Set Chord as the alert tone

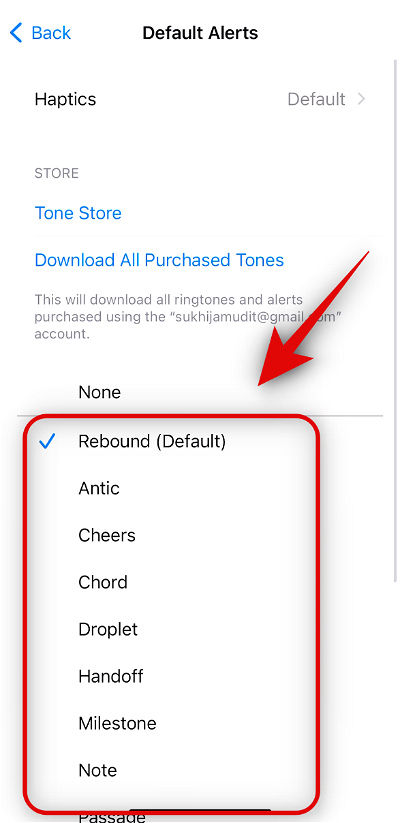pos(200,583)
